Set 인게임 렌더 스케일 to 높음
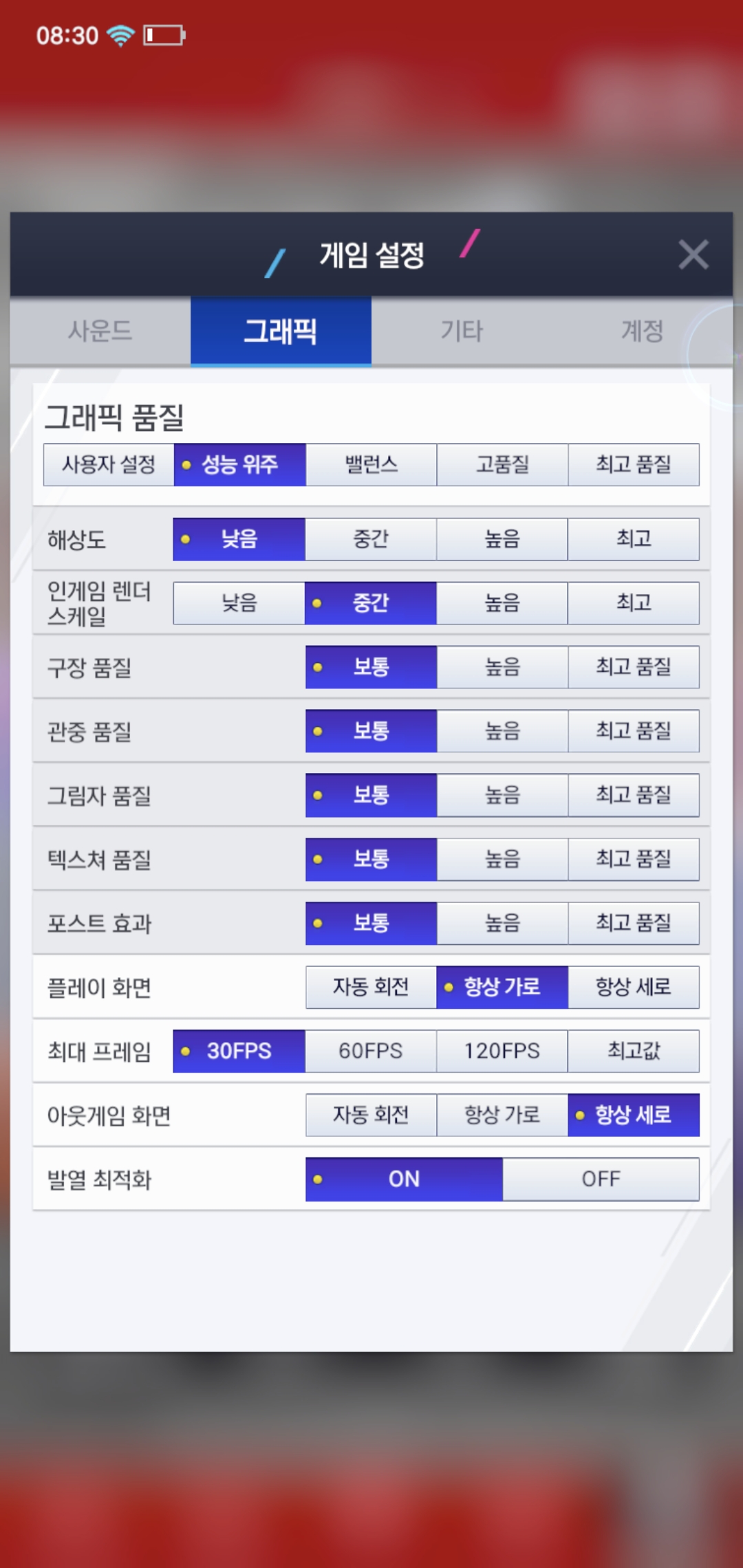Screen dimensions: 743x1568 tap(502, 603)
